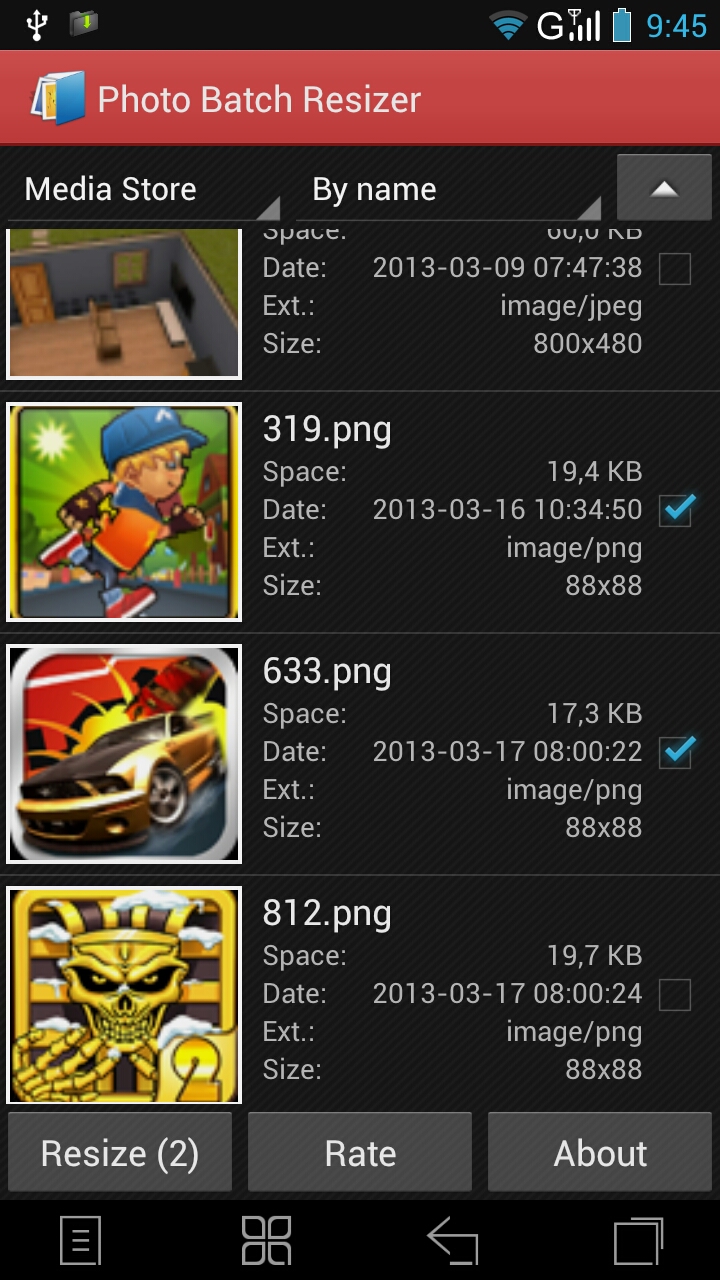
Task: Uncheck the 319.png selection checkbox
Action: click(x=677, y=511)
